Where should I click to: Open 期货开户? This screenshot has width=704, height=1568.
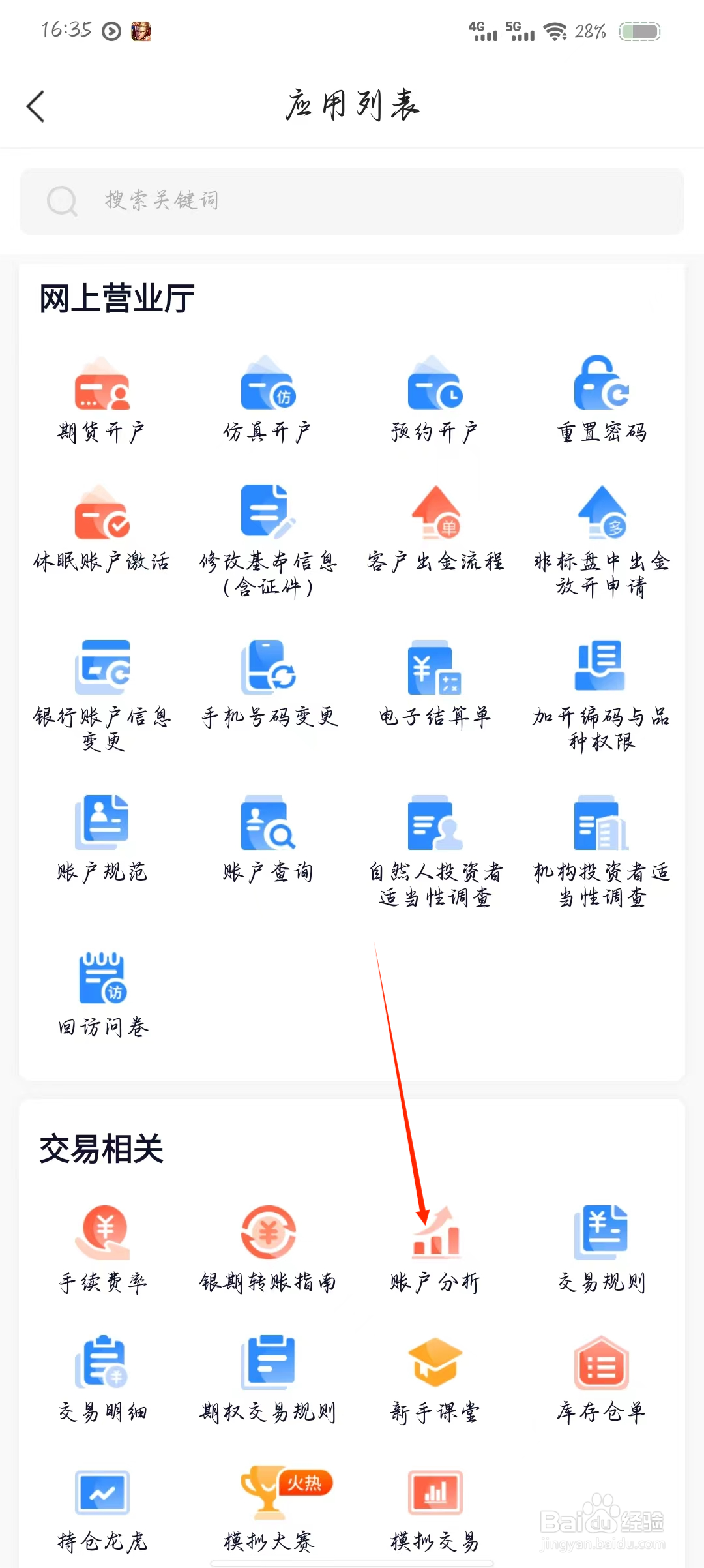pyautogui.click(x=102, y=399)
